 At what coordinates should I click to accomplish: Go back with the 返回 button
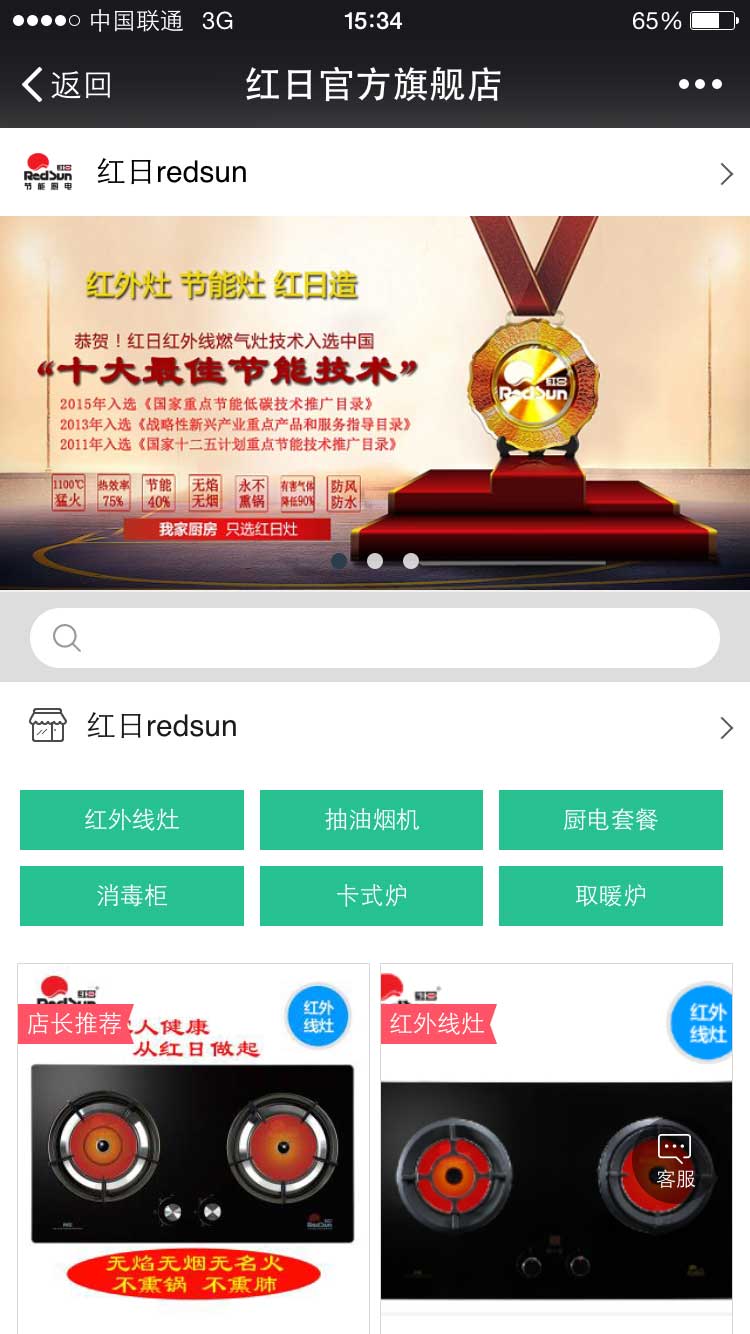66,85
